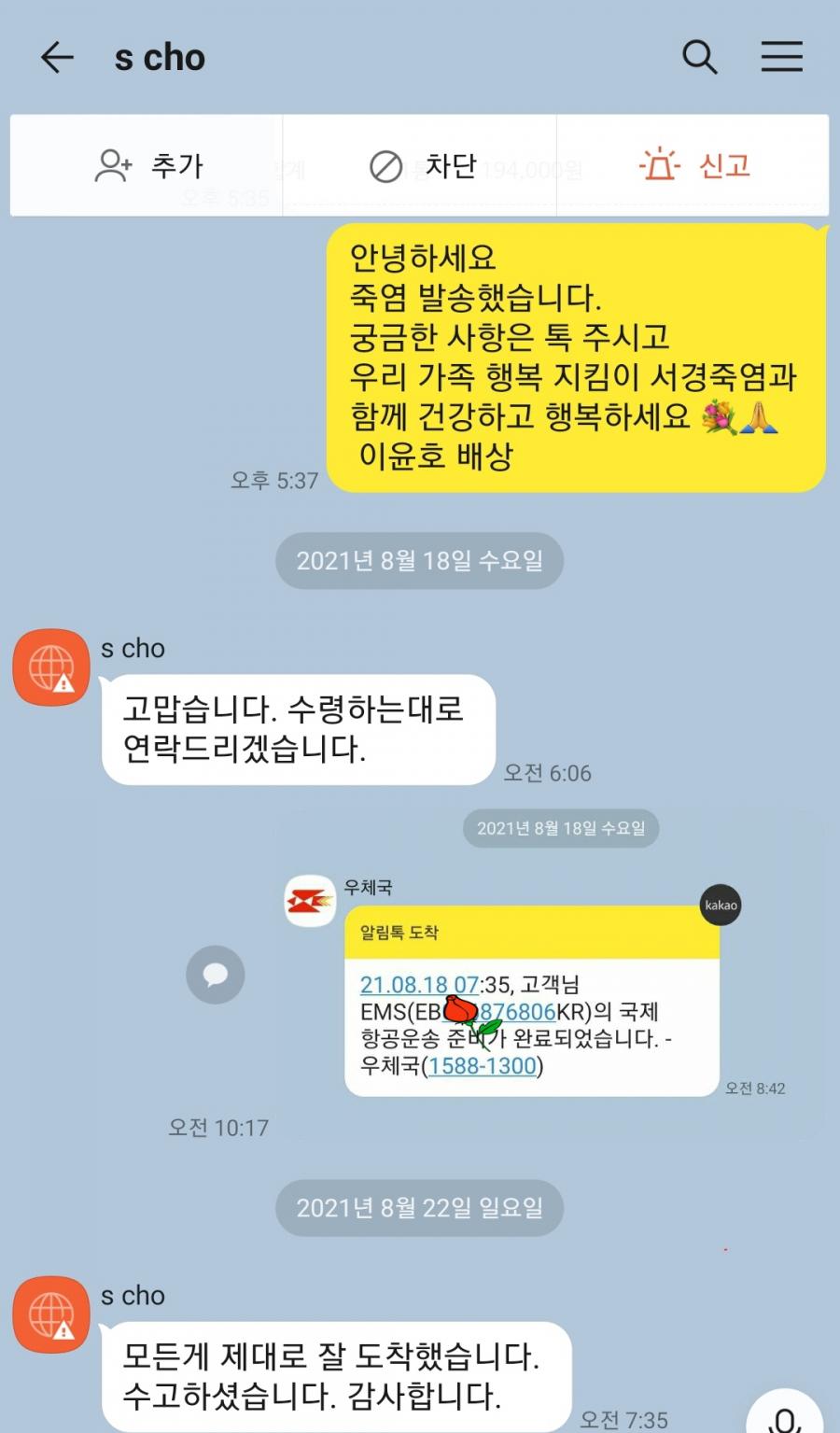The width and height of the screenshot is (840, 1433).
Task: Open the chat room hamburger menu
Action: pos(781,58)
